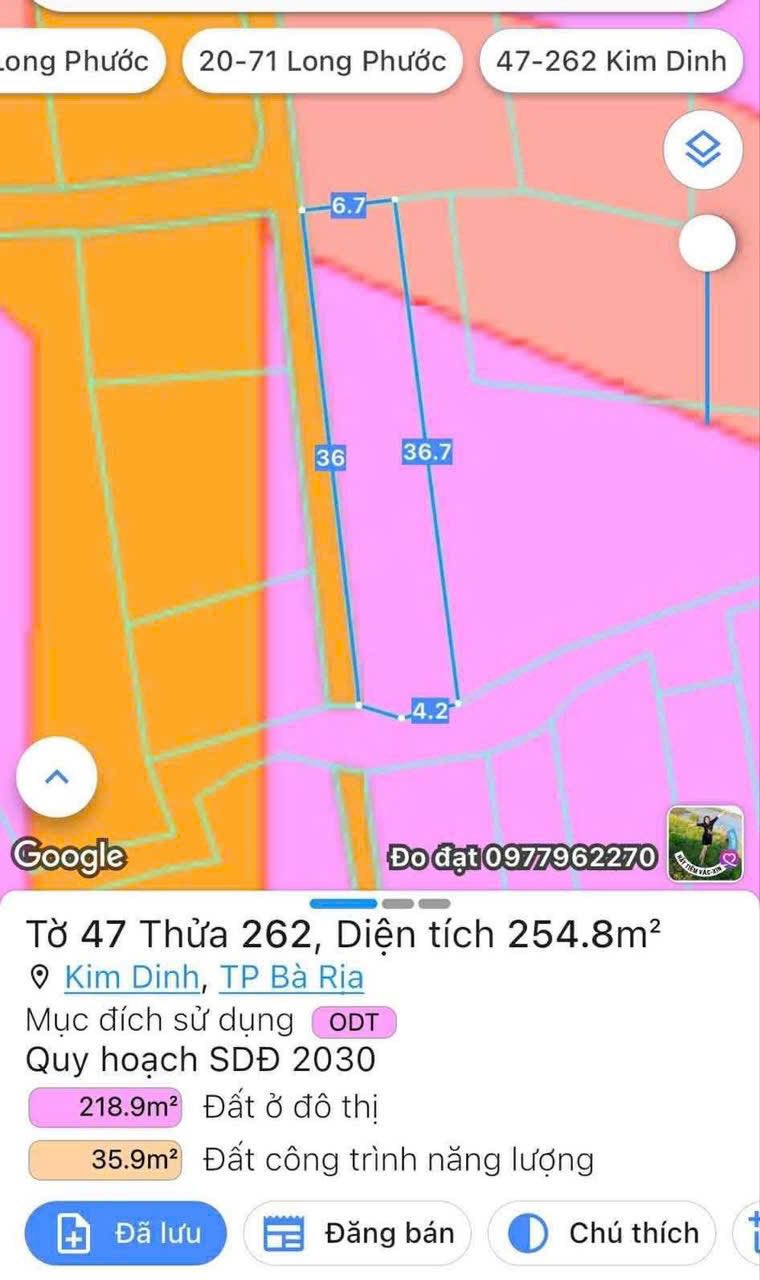Open the Long Phước chip on the left
Screen dimensions: 760x1280
click(x=70, y=61)
